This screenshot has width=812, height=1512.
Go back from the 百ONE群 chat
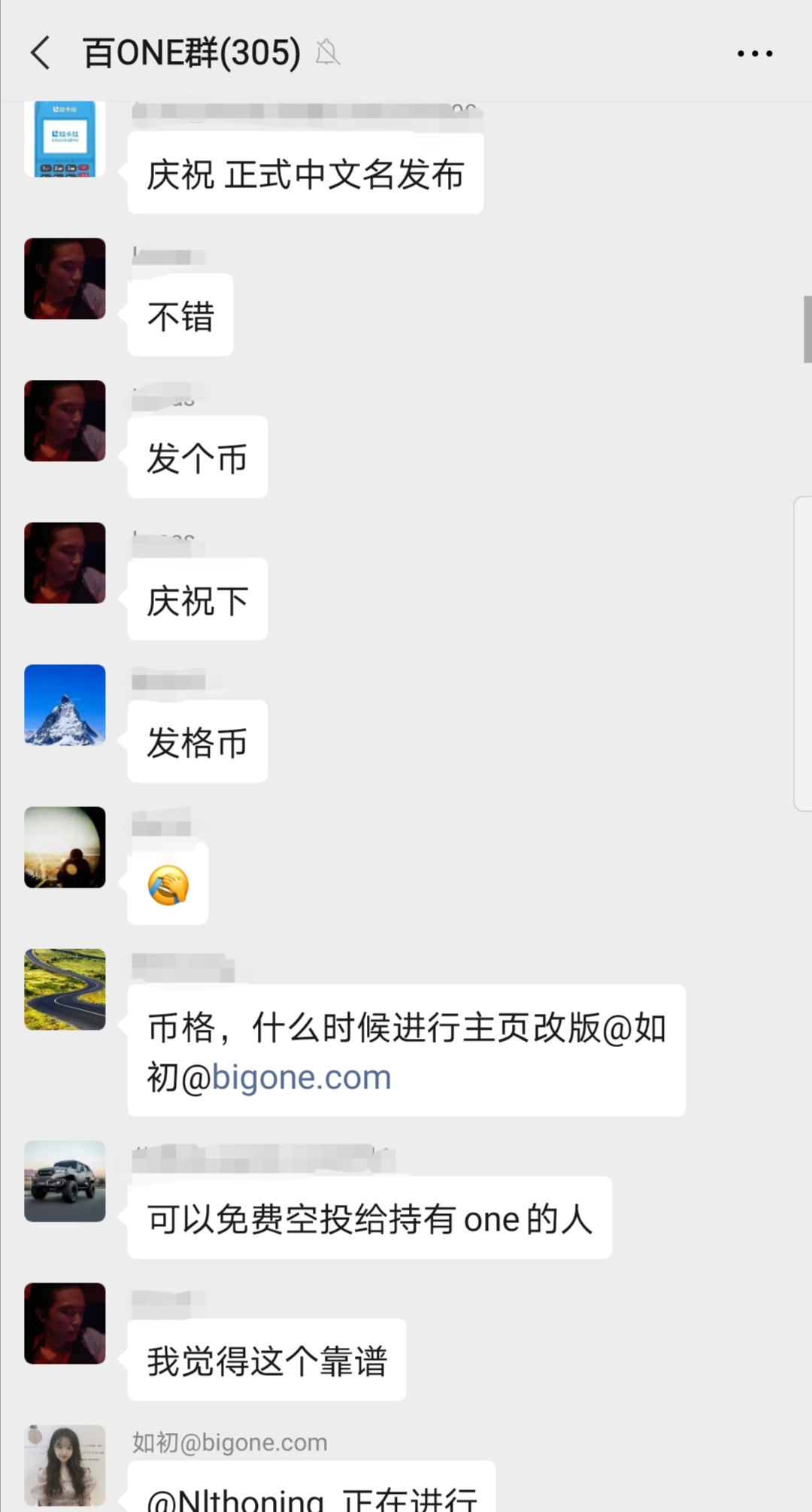[41, 53]
